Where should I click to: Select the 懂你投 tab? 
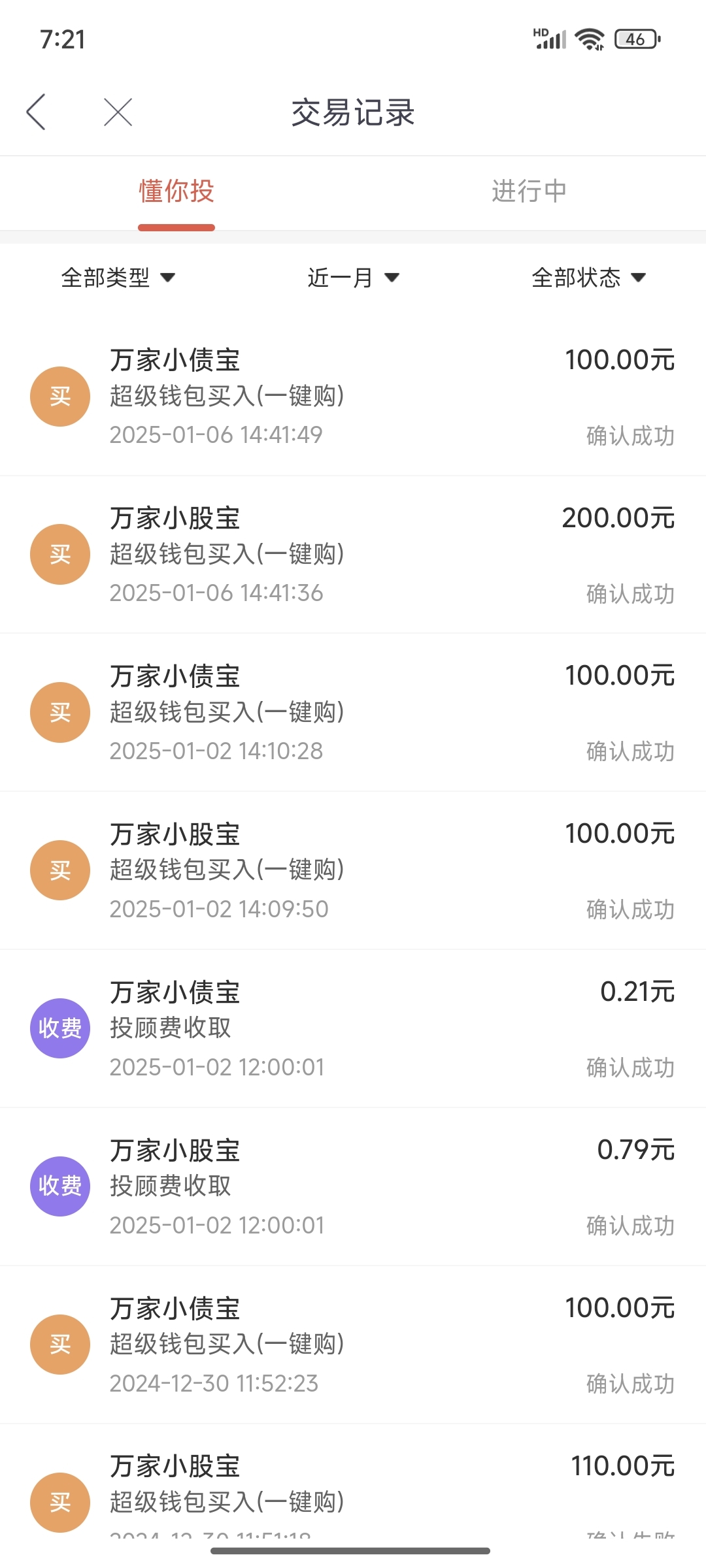[176, 191]
